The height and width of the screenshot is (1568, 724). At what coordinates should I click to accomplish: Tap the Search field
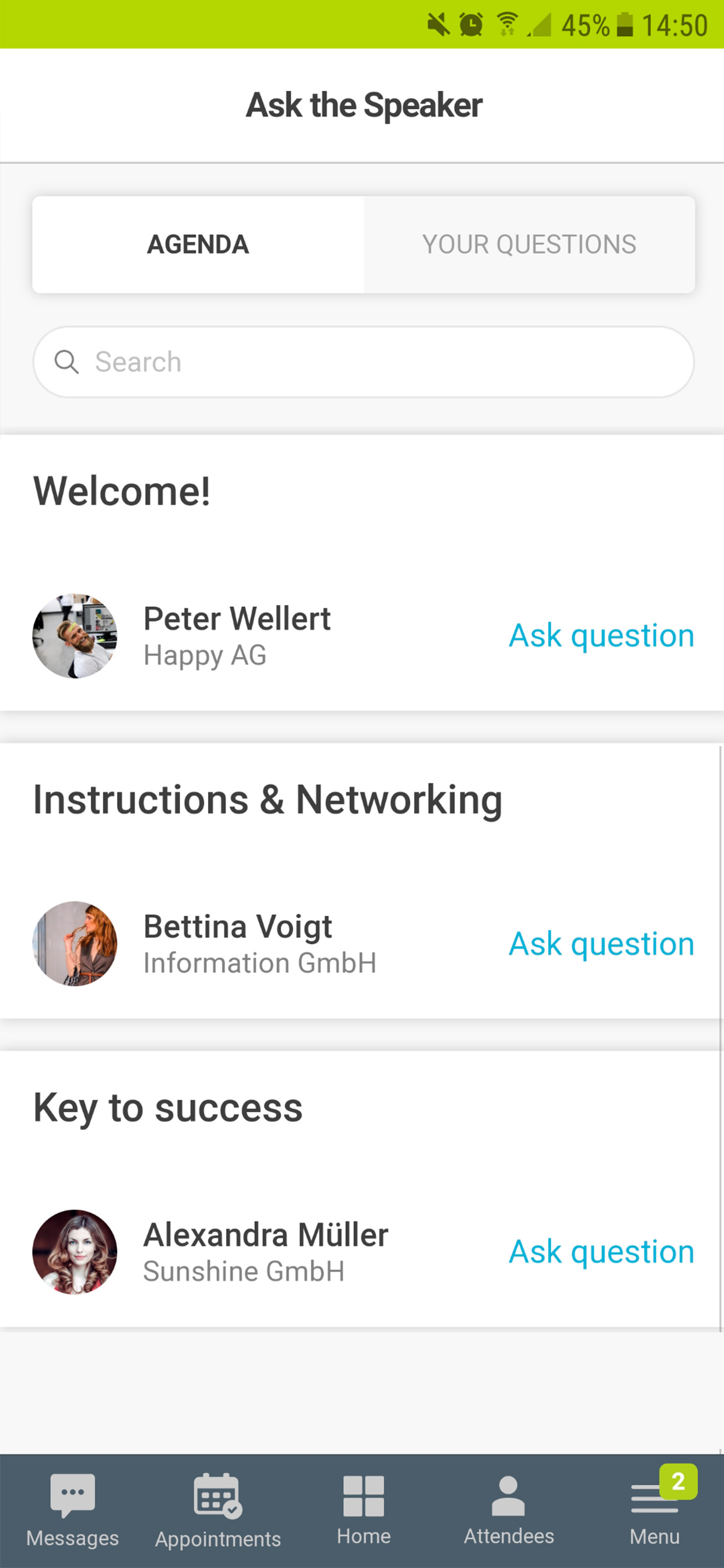point(363,362)
